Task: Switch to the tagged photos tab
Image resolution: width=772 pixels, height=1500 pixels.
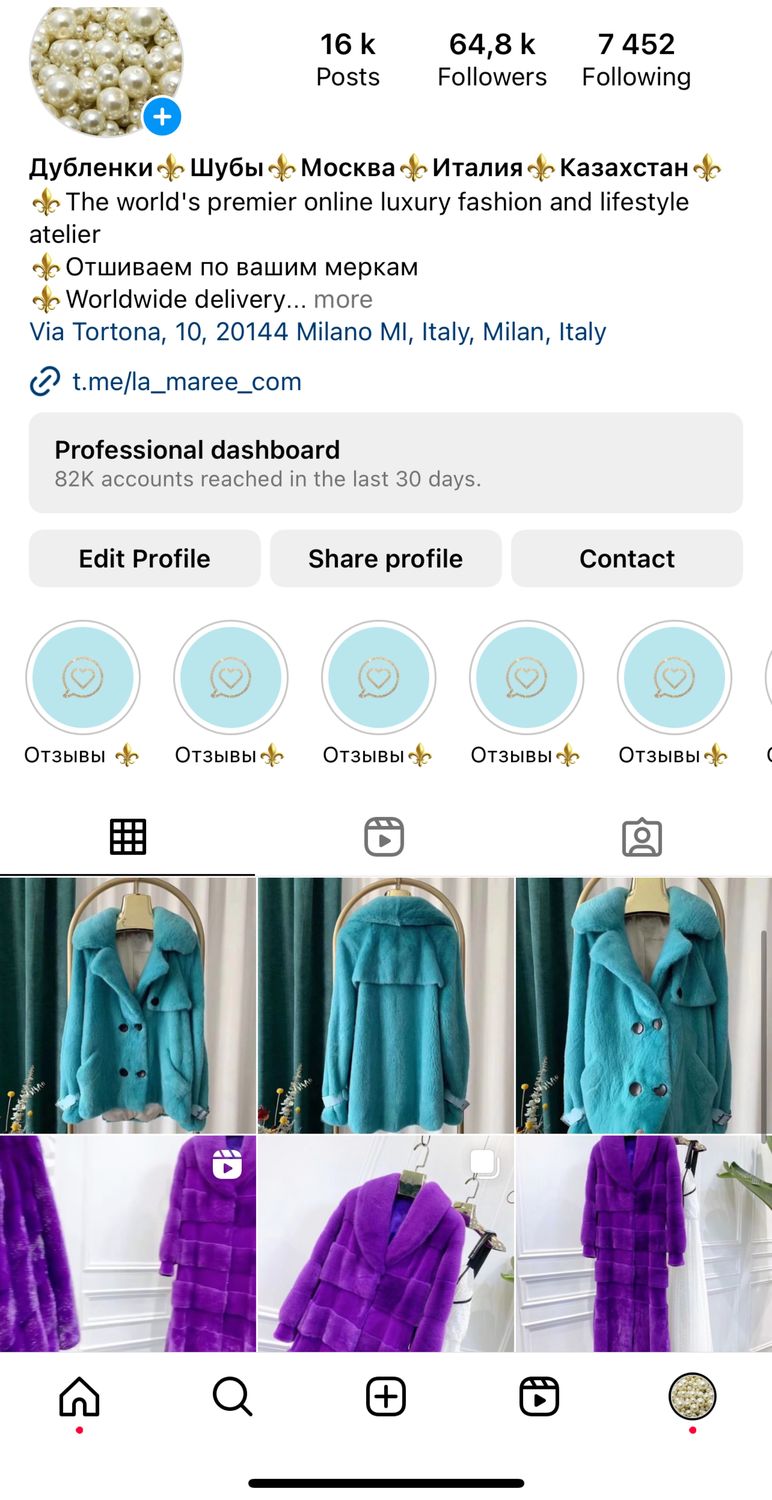Action: [x=642, y=837]
